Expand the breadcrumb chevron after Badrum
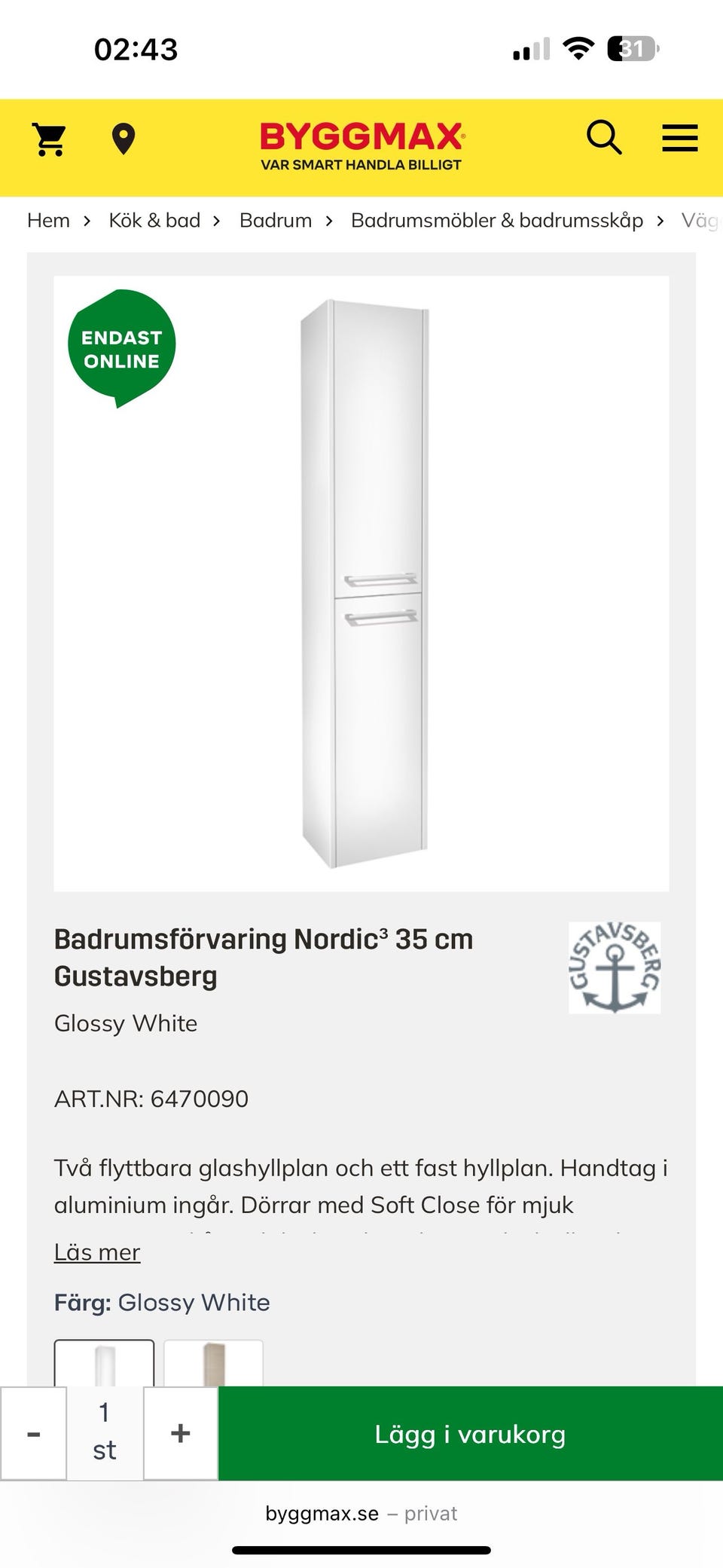Image resolution: width=723 pixels, height=1568 pixels. (329, 220)
